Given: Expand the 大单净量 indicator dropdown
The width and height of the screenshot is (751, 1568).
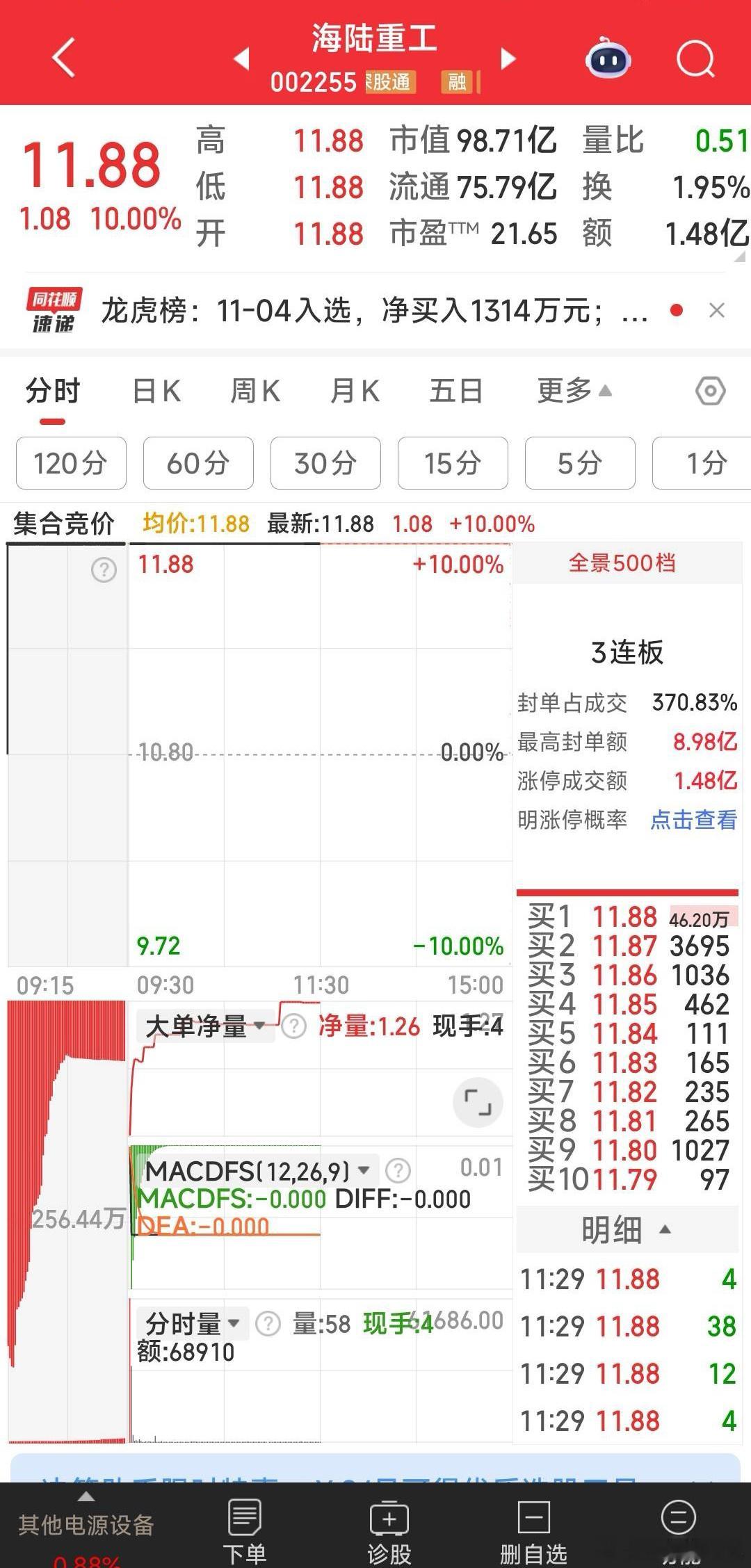Looking at the screenshot, I should pos(205,1026).
